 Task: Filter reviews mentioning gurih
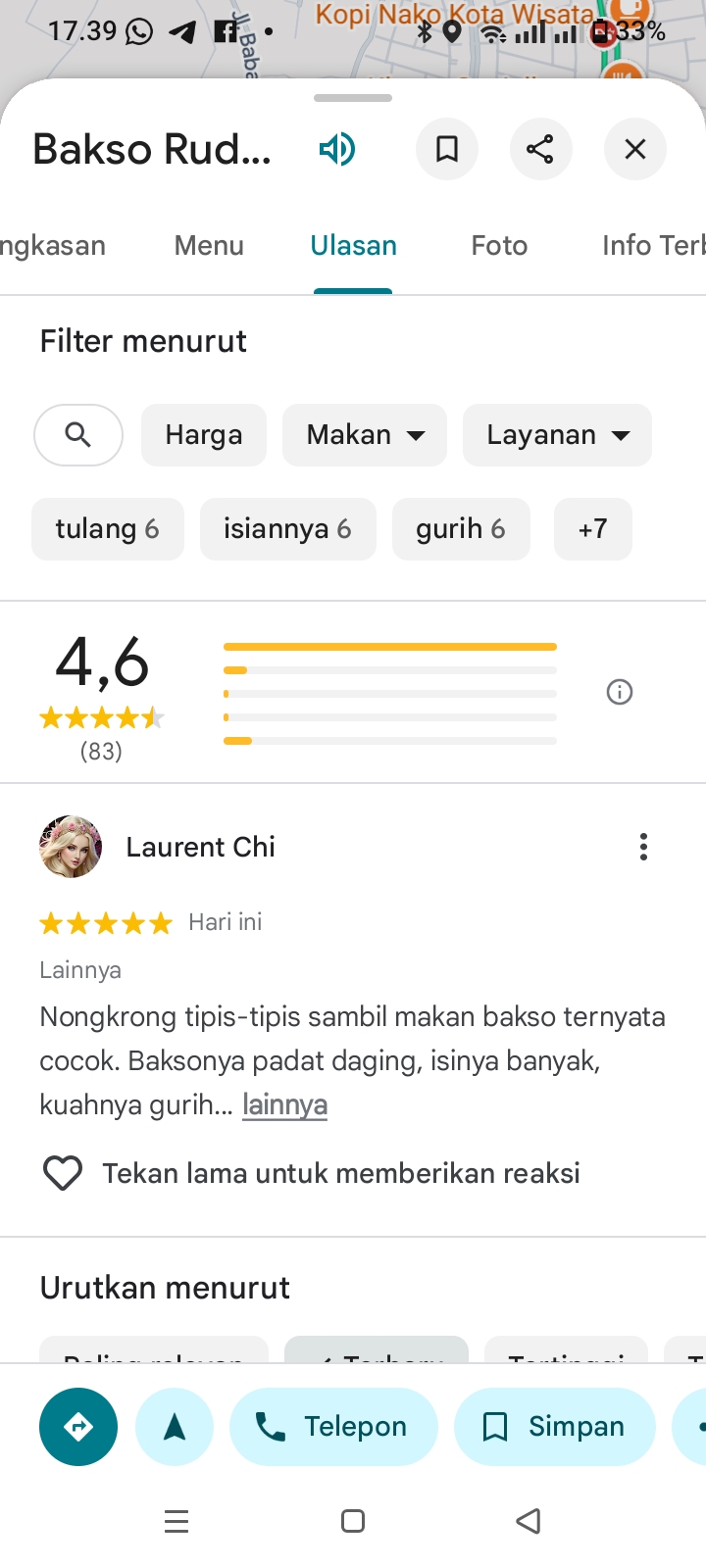pos(461,529)
